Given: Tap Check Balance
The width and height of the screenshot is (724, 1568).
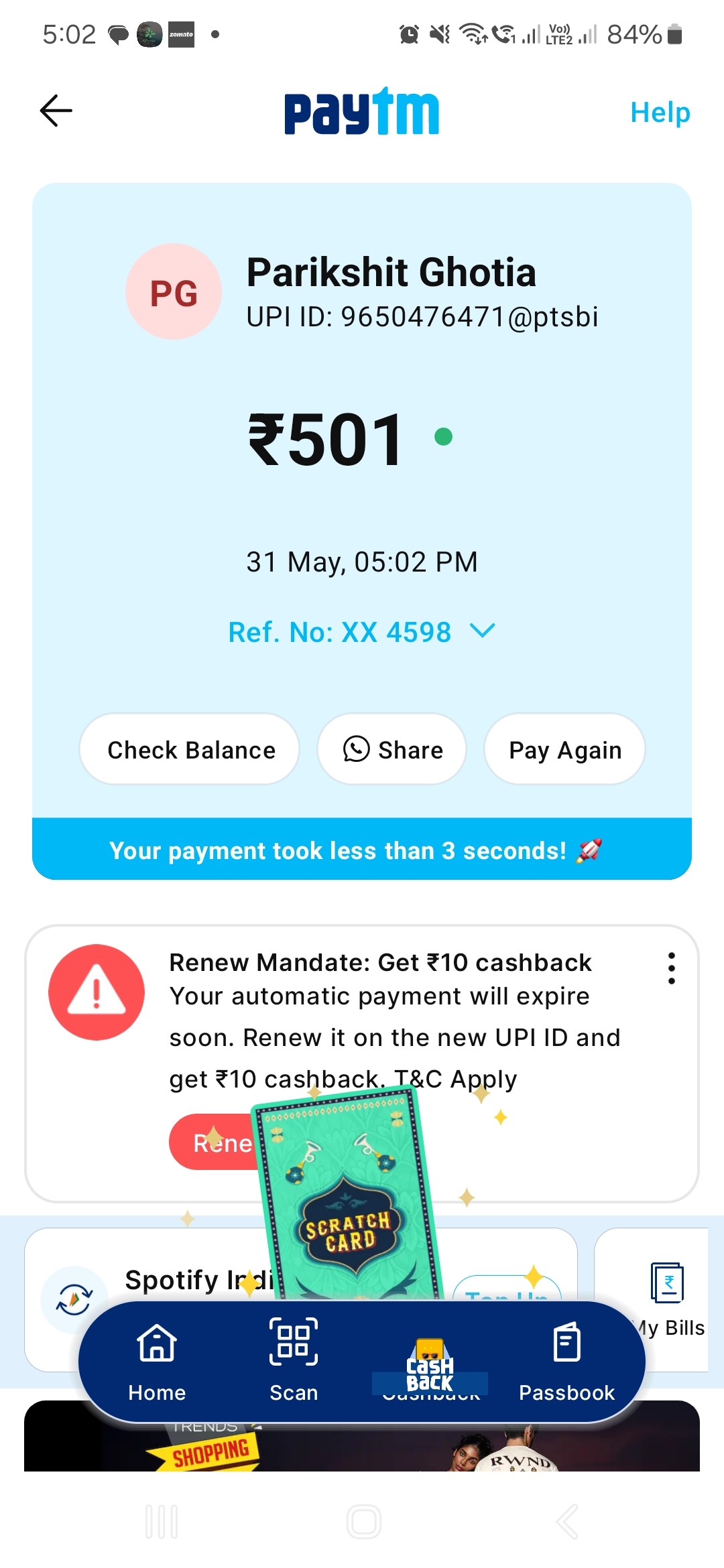Looking at the screenshot, I should click(x=190, y=749).
